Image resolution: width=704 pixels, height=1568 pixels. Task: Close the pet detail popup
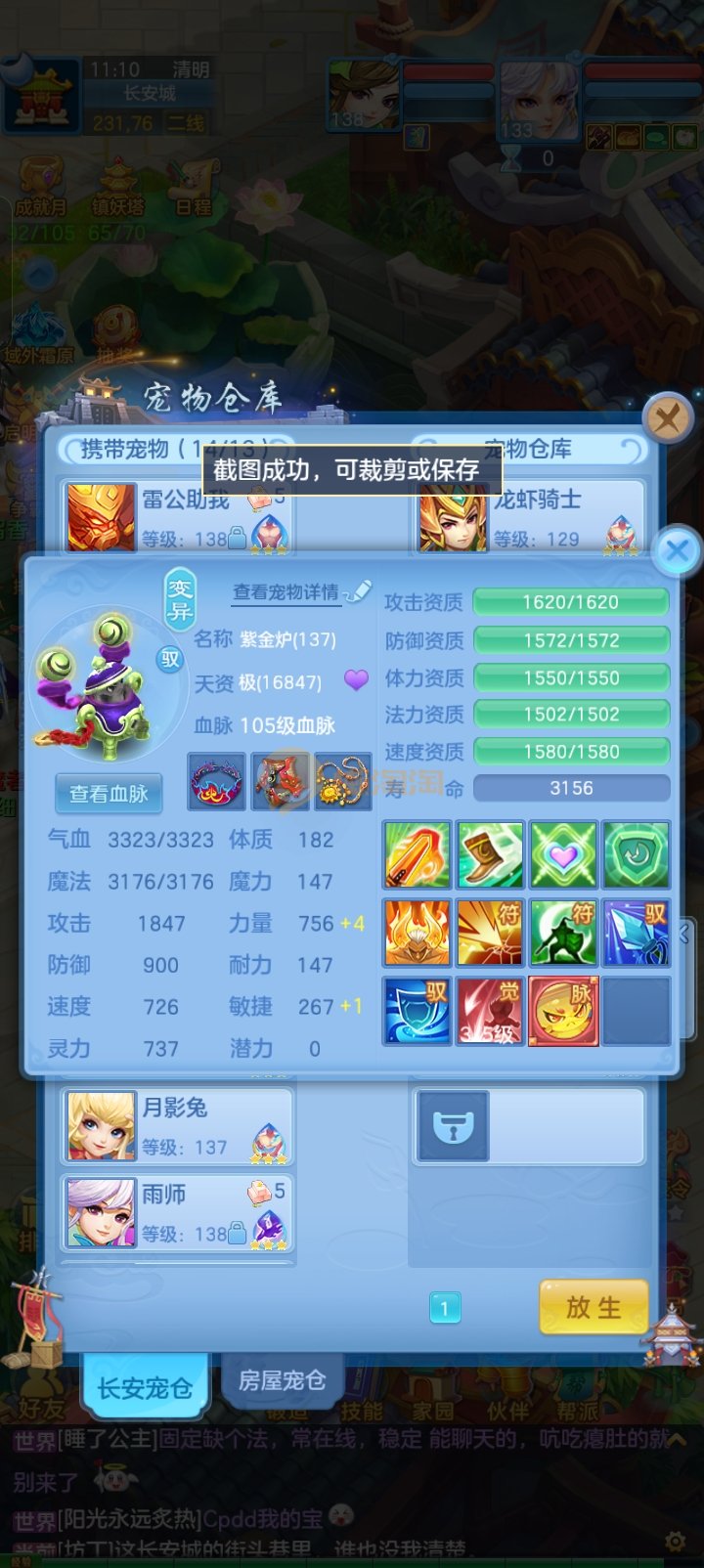pos(677,551)
